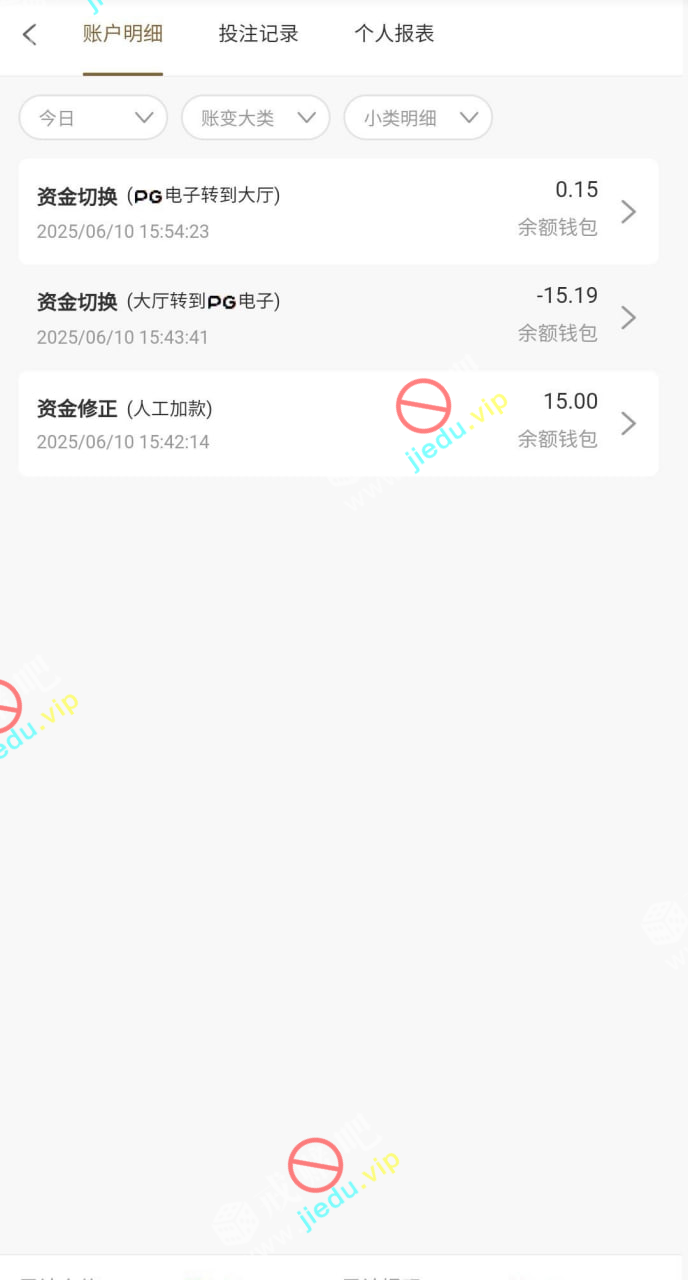Switch to the 投注记录 tab
Image resolution: width=688 pixels, height=1280 pixels.
[259, 34]
